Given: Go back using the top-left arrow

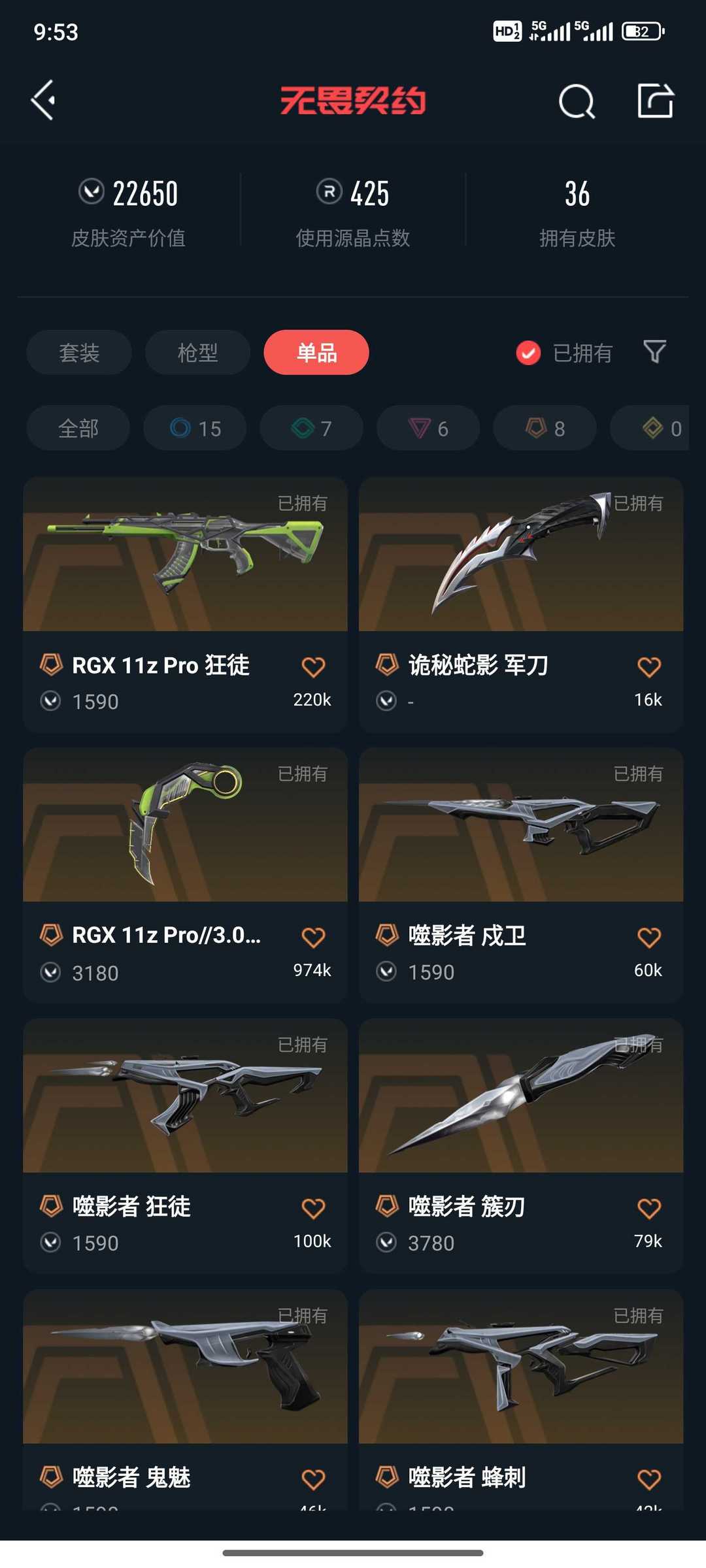Looking at the screenshot, I should pyautogui.click(x=43, y=101).
